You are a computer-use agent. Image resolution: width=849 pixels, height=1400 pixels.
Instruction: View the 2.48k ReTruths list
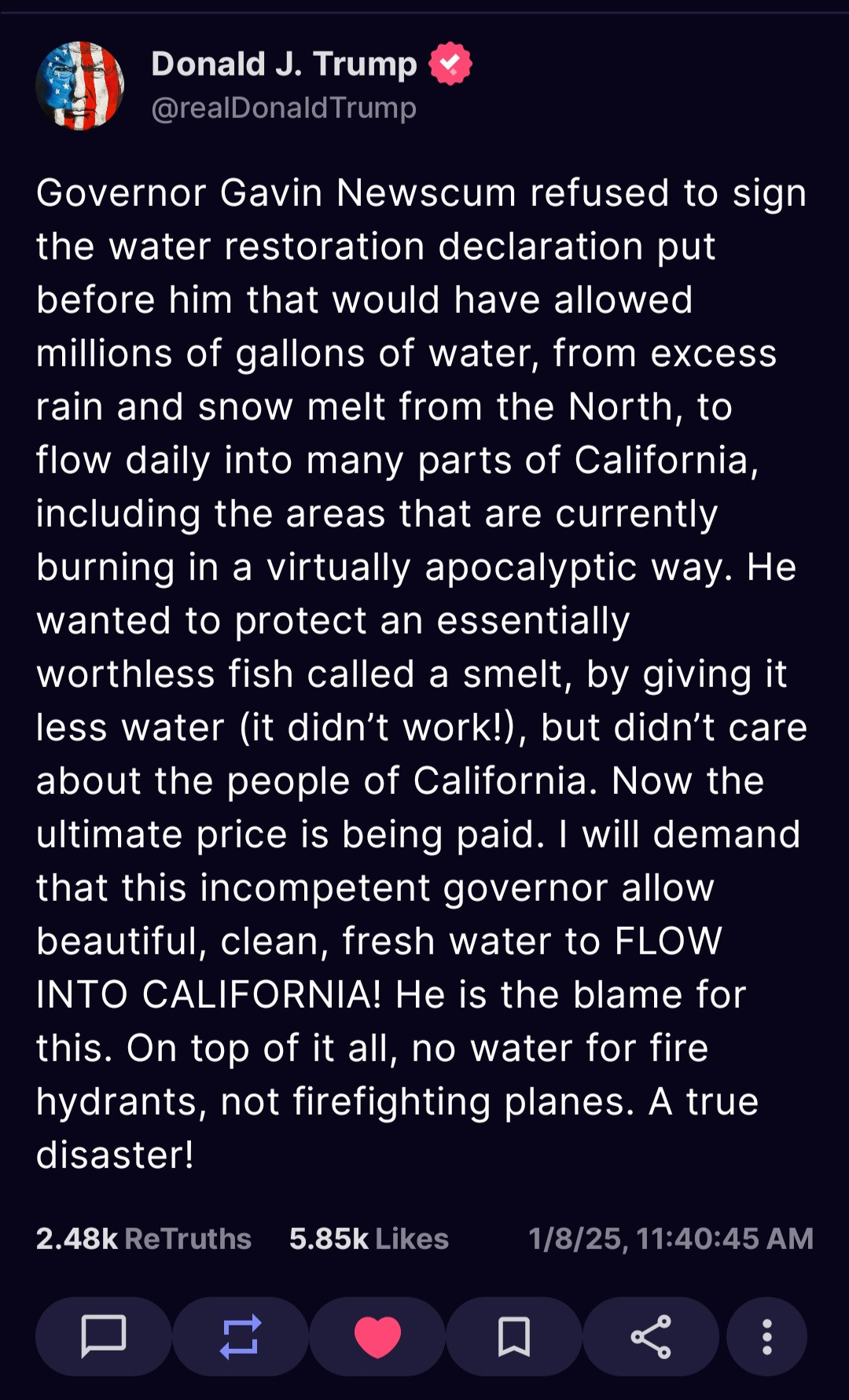(144, 1239)
